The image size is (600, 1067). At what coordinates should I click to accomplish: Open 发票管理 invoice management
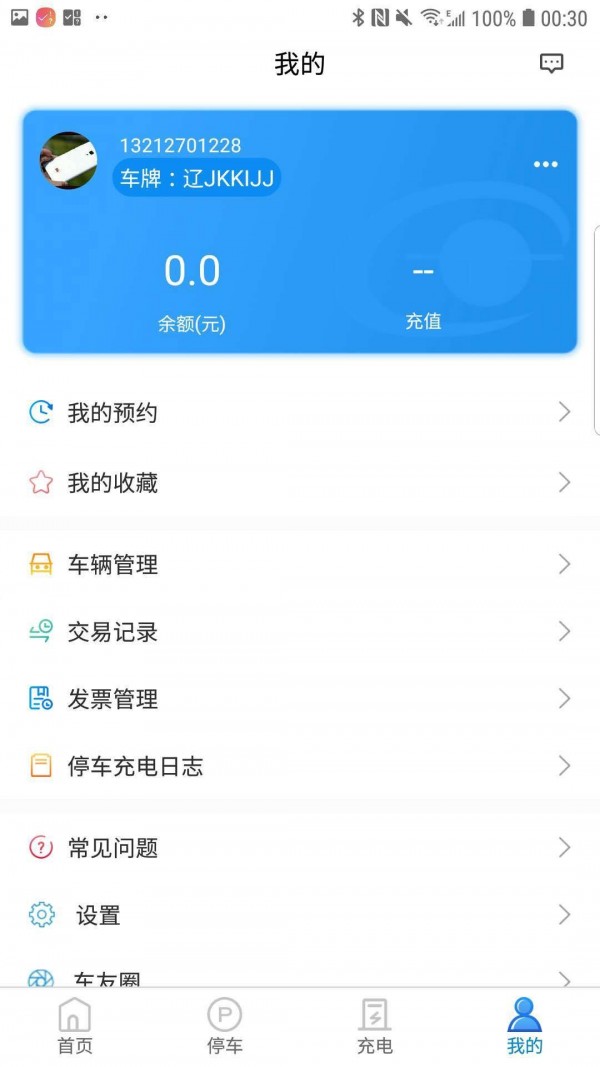click(x=300, y=699)
